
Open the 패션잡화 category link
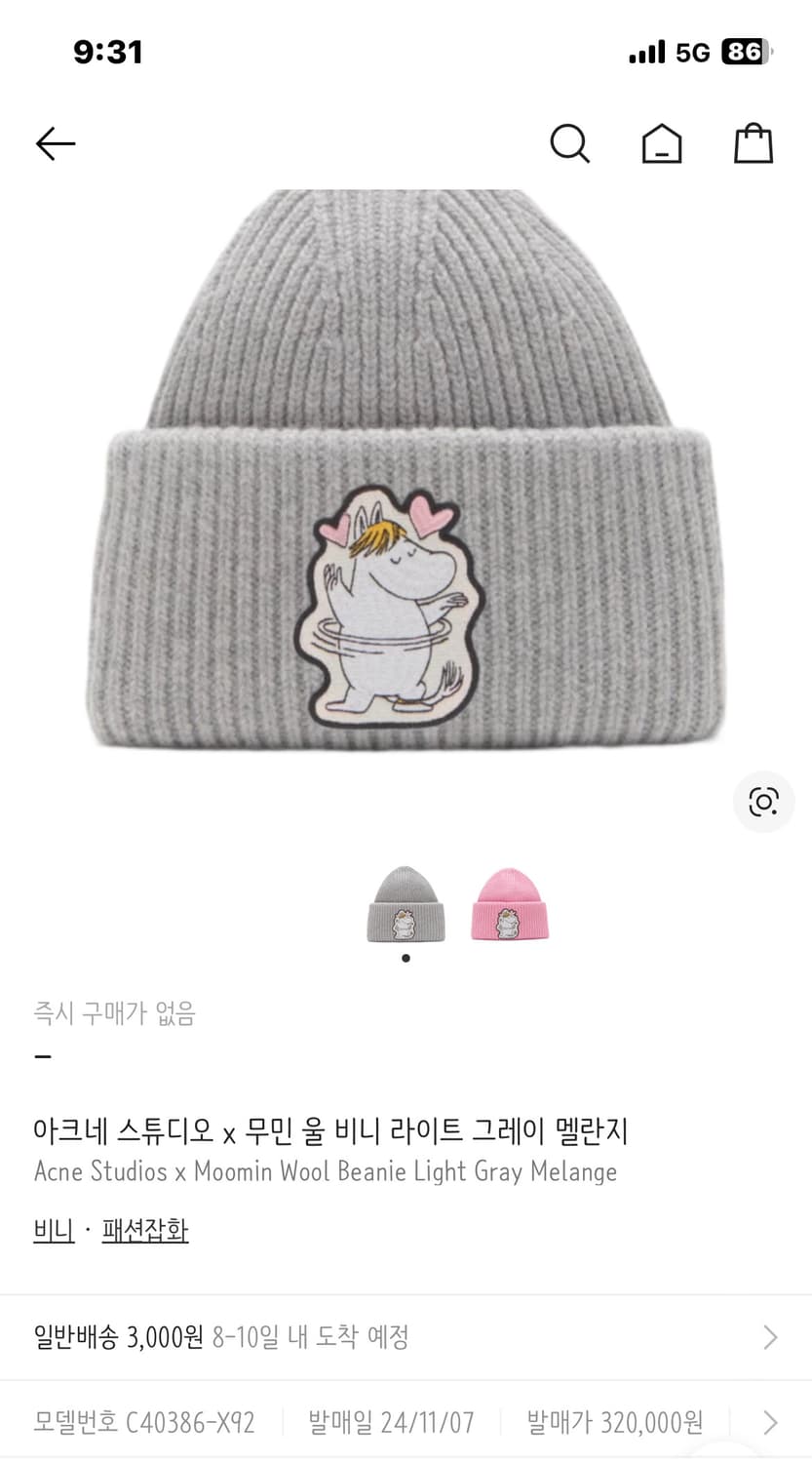coord(144,1230)
